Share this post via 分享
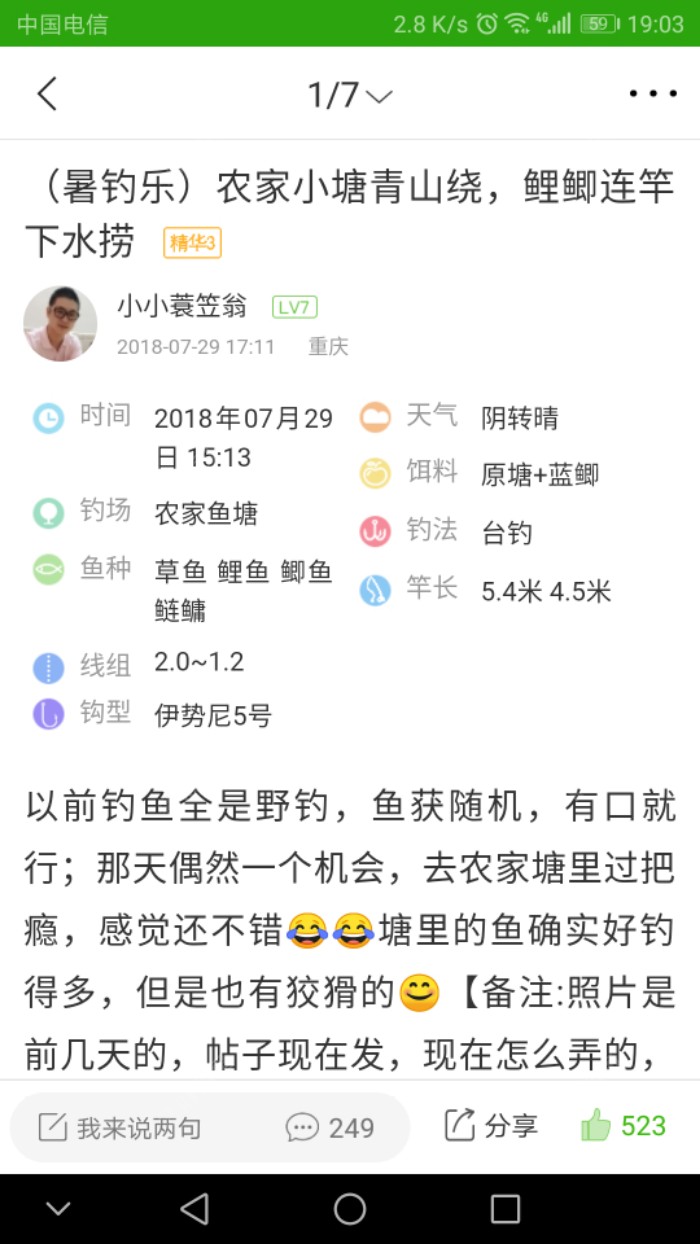Image resolution: width=700 pixels, height=1244 pixels. tap(492, 1126)
